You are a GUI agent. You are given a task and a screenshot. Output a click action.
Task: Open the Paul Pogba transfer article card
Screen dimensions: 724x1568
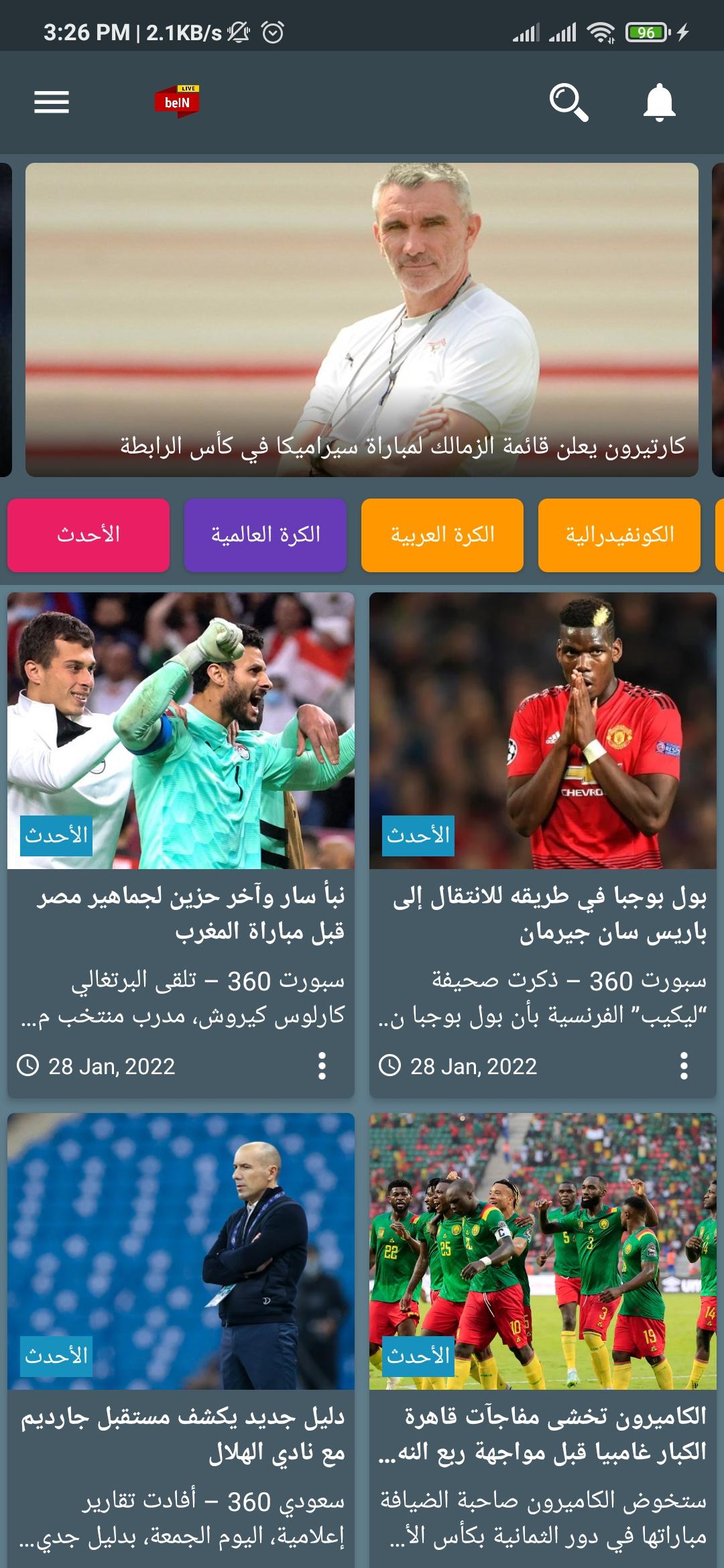[543, 845]
